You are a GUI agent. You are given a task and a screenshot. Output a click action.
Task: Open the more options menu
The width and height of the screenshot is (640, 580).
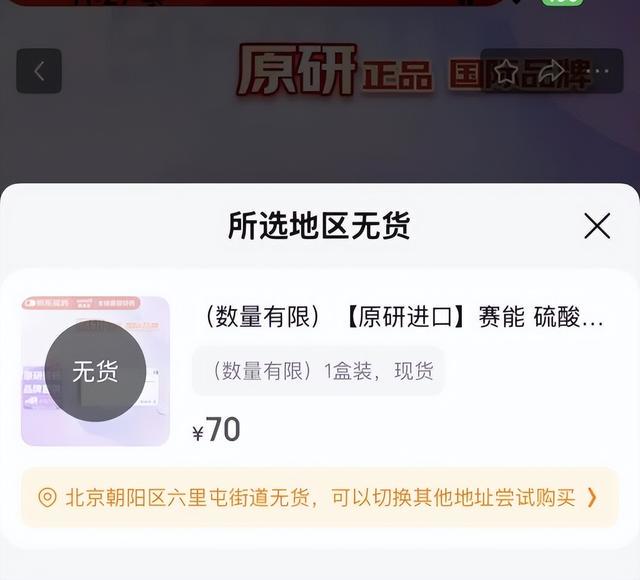pos(599,72)
